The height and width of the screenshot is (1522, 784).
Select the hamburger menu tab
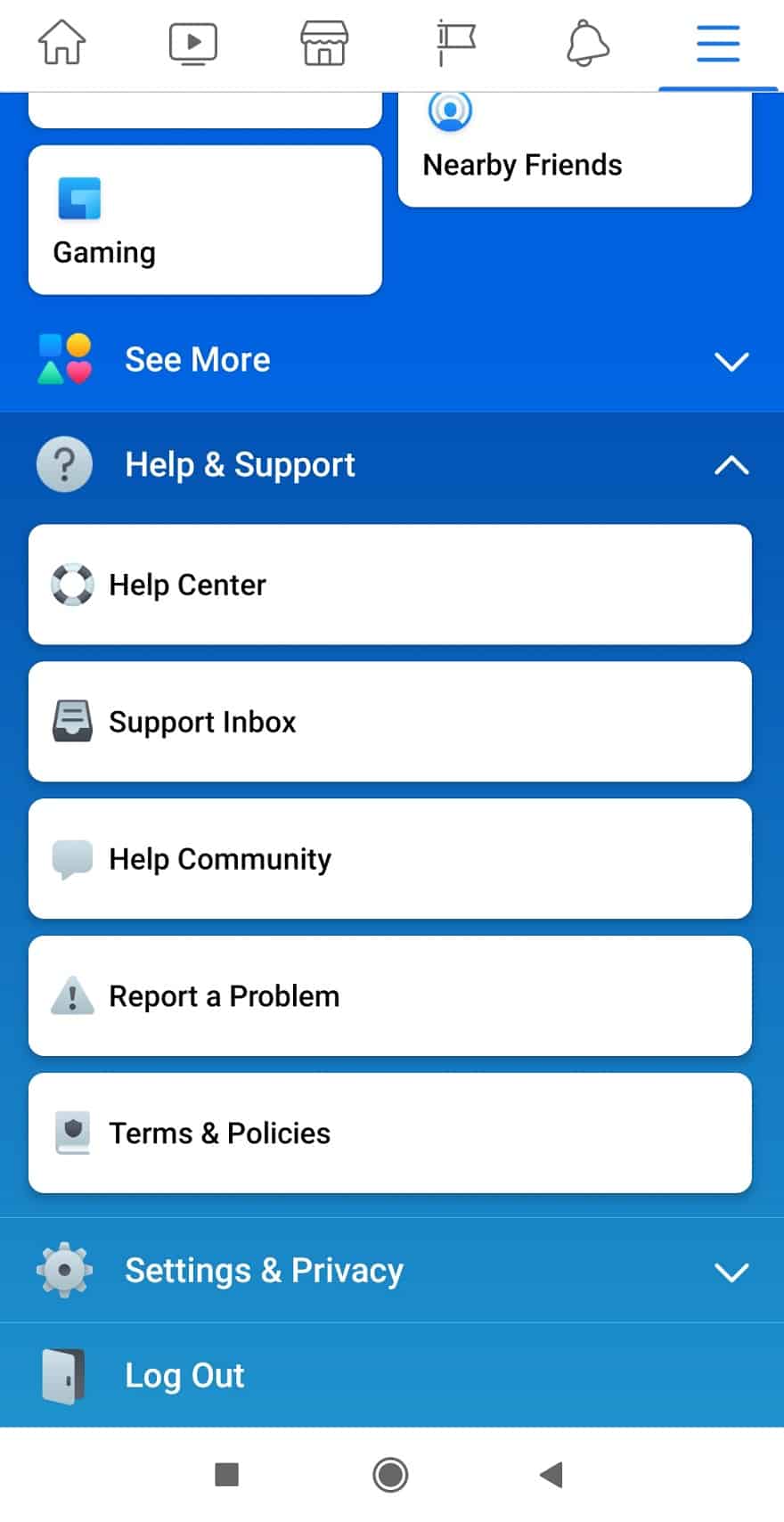[x=718, y=43]
